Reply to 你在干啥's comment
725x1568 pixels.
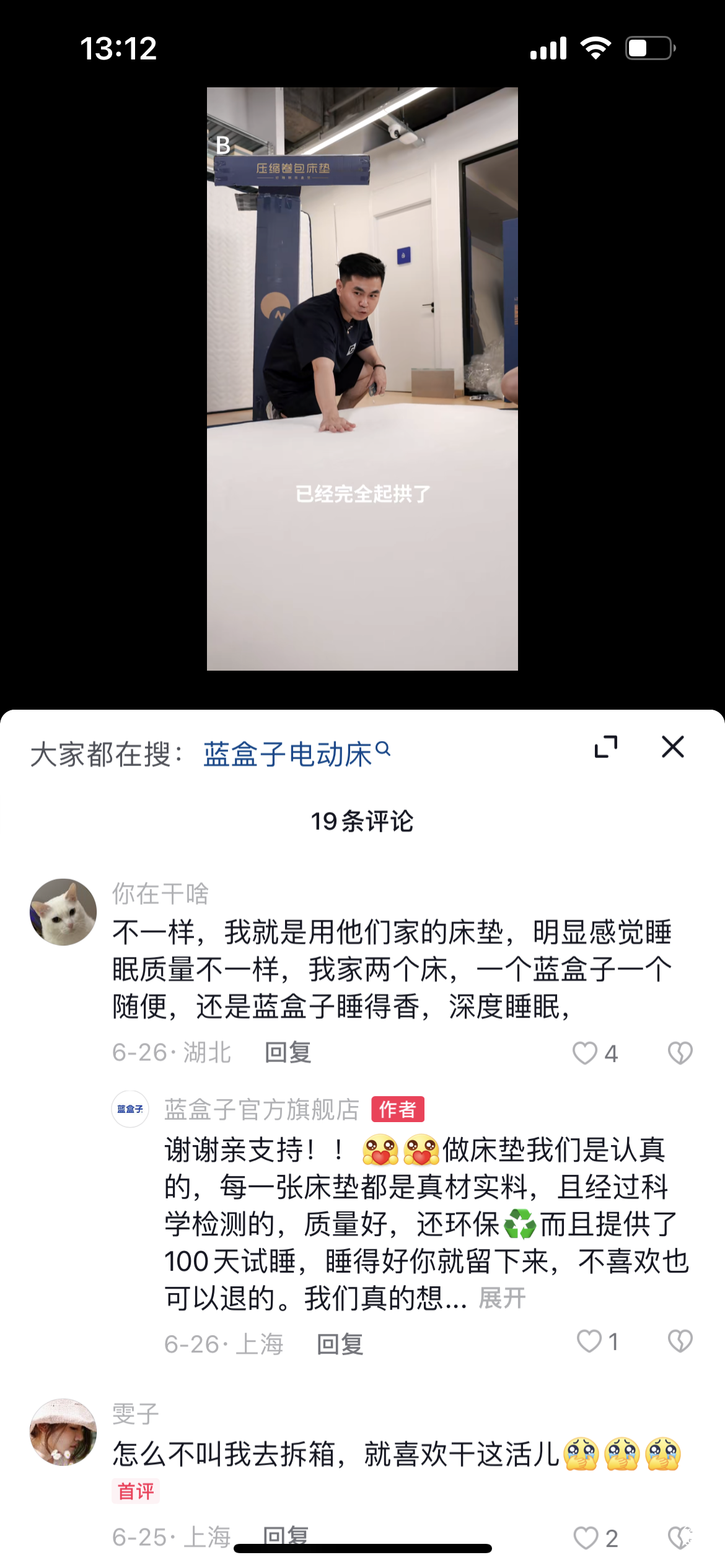[x=288, y=1052]
